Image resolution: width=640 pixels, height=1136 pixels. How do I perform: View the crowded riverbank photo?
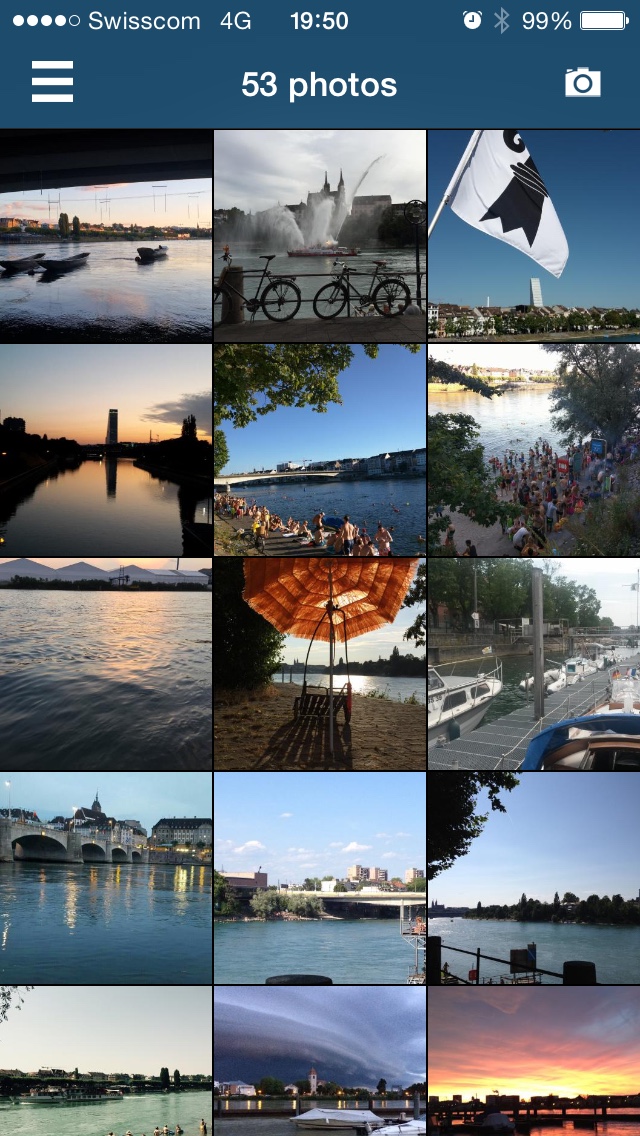click(534, 450)
